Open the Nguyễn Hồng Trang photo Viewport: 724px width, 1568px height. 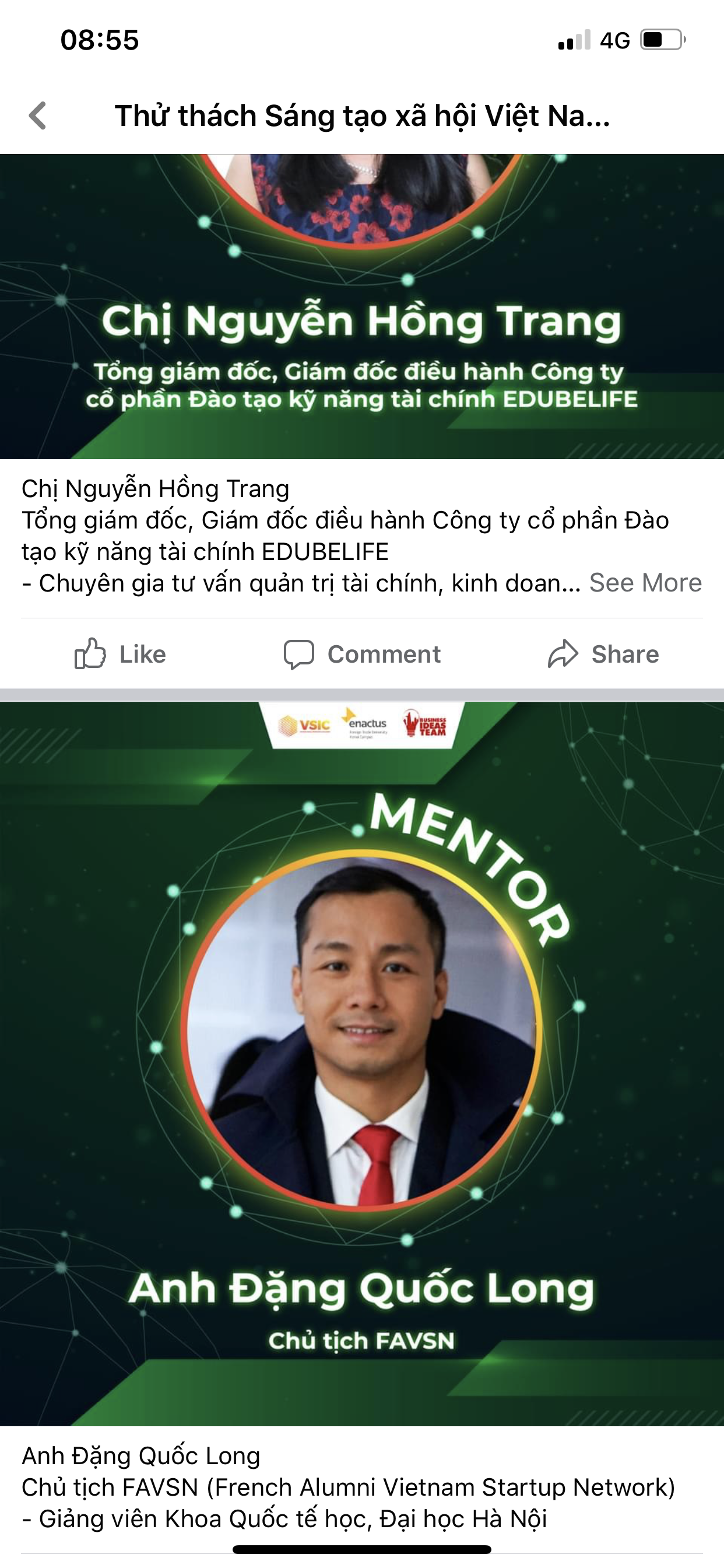(x=362, y=306)
